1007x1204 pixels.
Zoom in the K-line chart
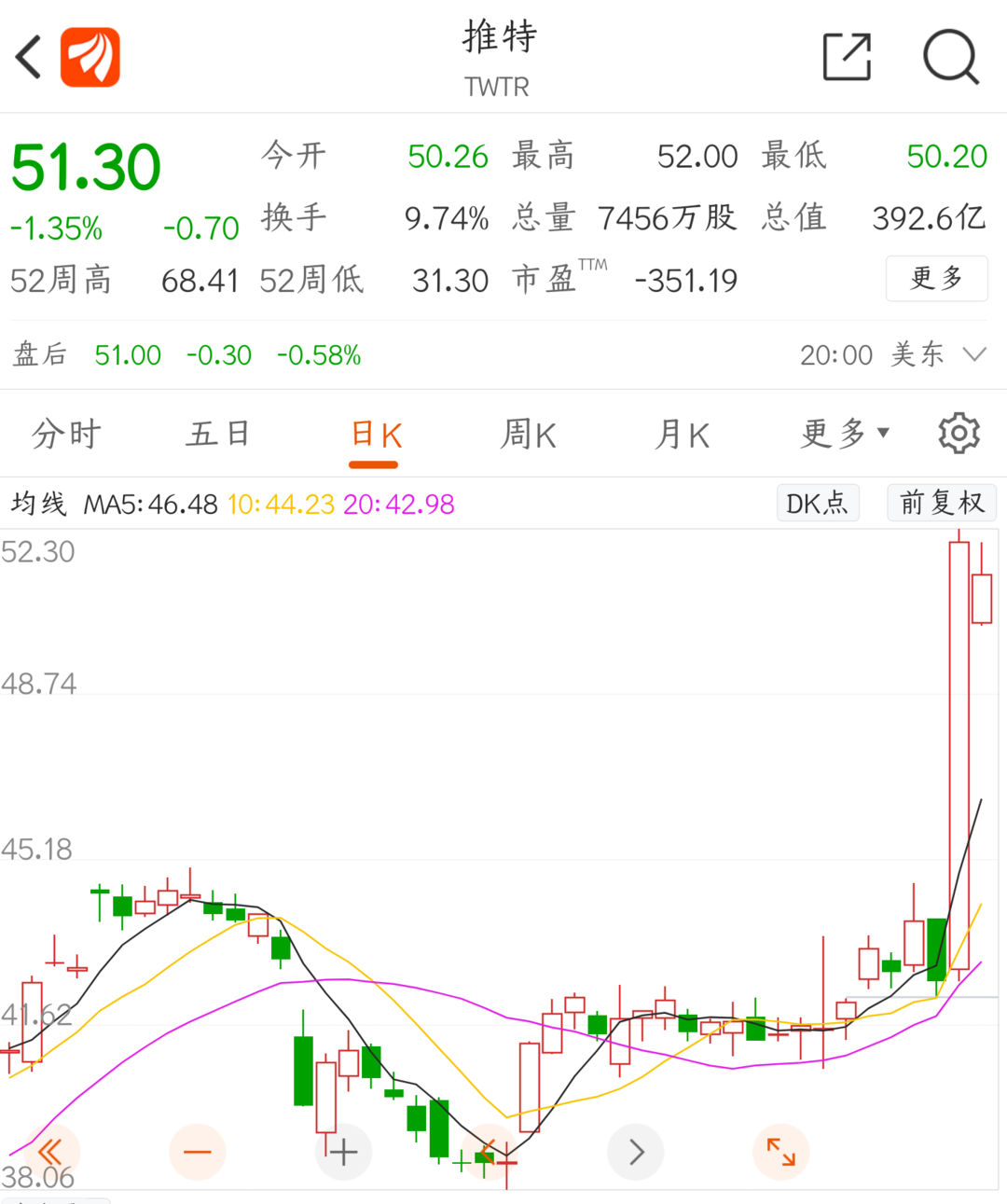pyautogui.click(x=343, y=1152)
